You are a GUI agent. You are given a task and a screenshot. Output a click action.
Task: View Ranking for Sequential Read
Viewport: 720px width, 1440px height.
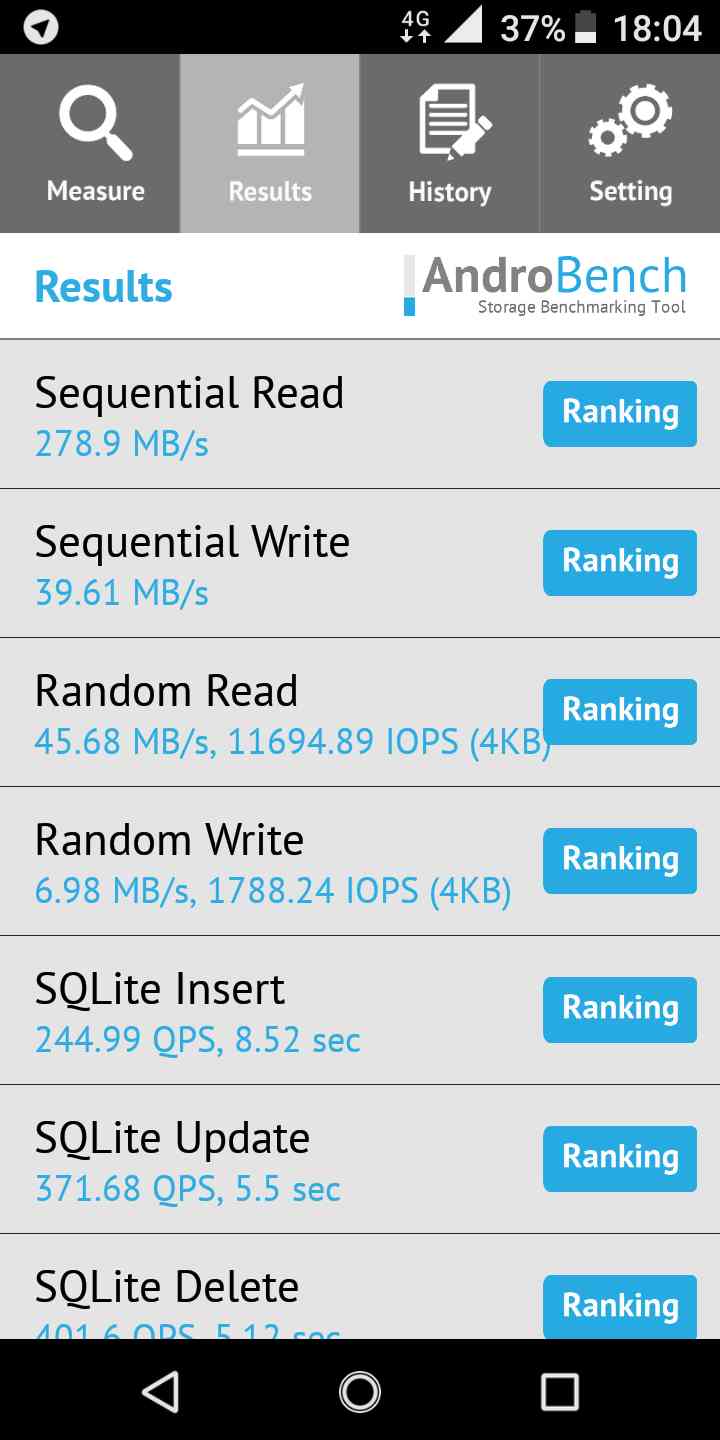(x=620, y=413)
